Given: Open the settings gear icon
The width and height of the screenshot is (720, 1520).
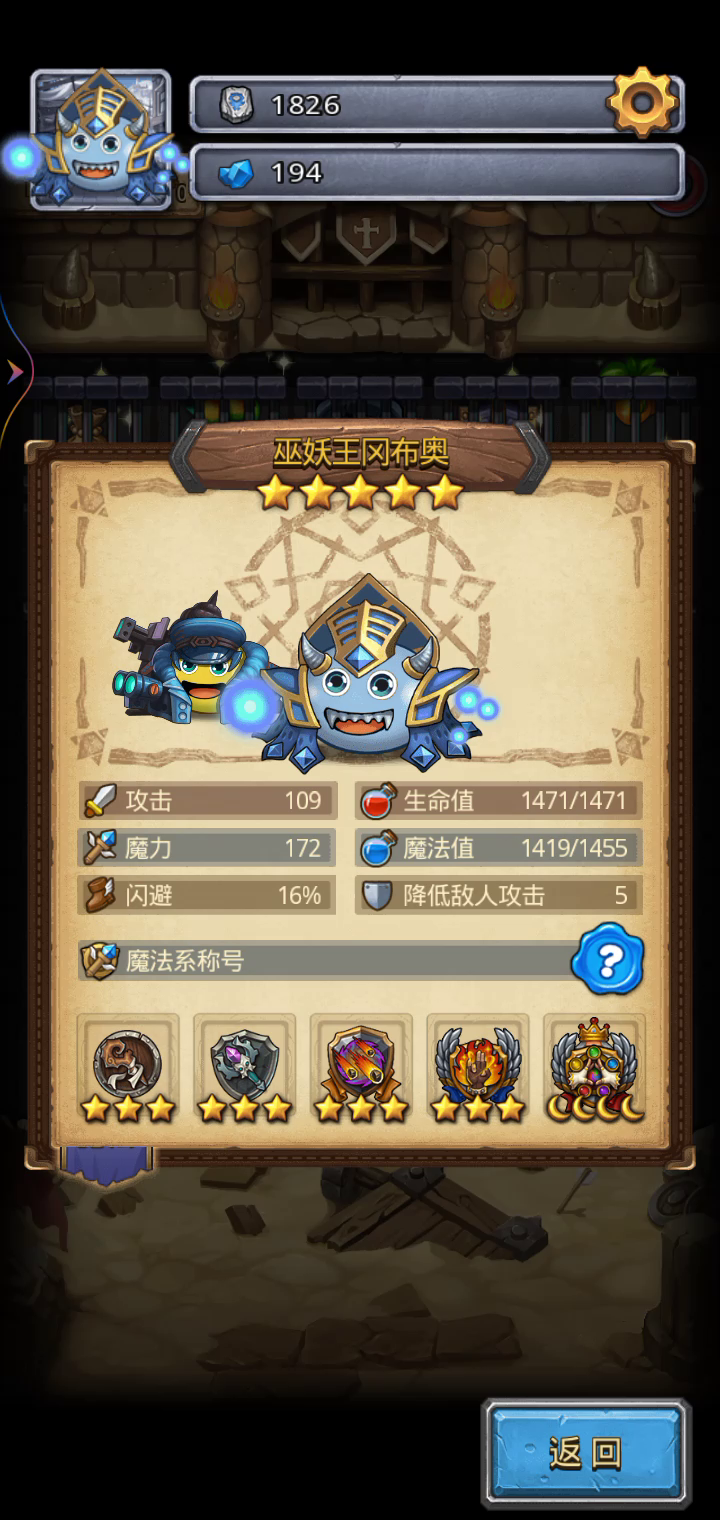Looking at the screenshot, I should [x=642, y=102].
